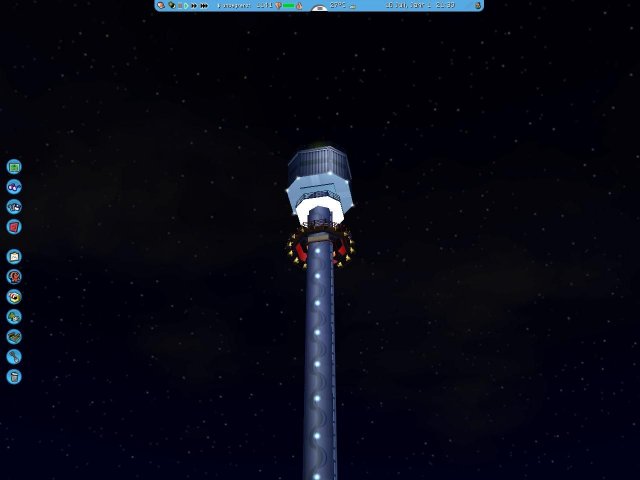Open the shops and facilities icon
This screenshot has width=640, height=480.
pos(14,297)
